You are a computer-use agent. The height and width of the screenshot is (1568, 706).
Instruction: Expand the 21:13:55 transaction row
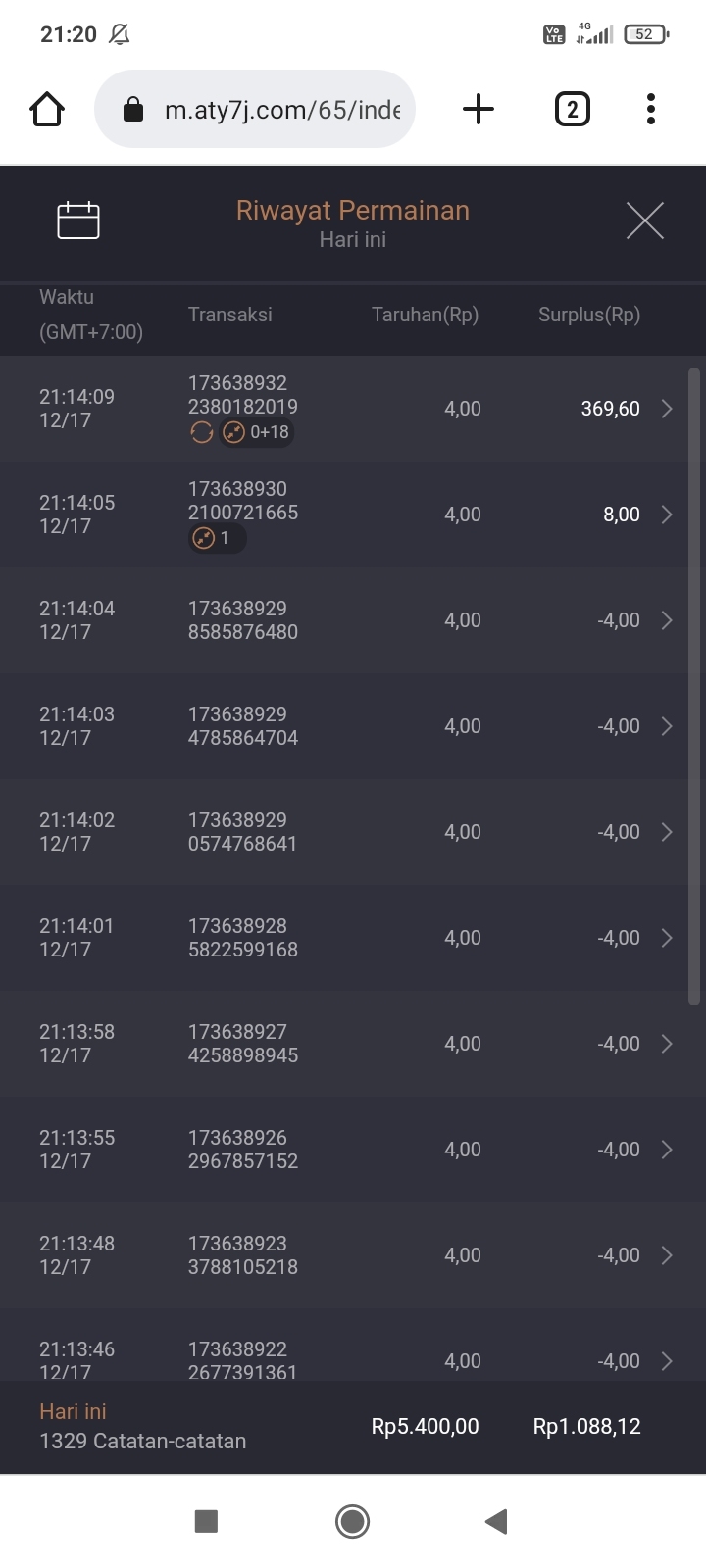[666, 1150]
